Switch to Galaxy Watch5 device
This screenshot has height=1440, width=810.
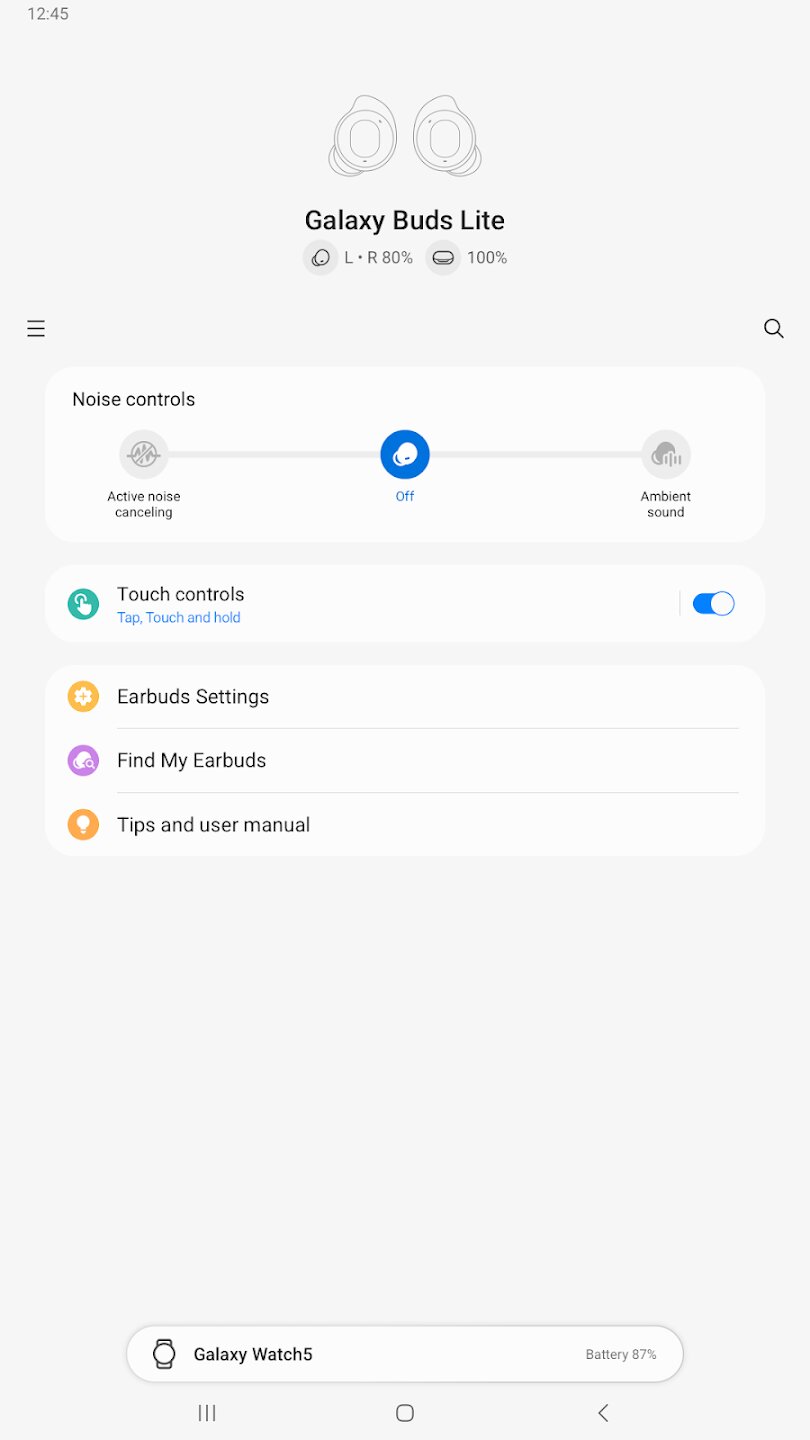405,1354
